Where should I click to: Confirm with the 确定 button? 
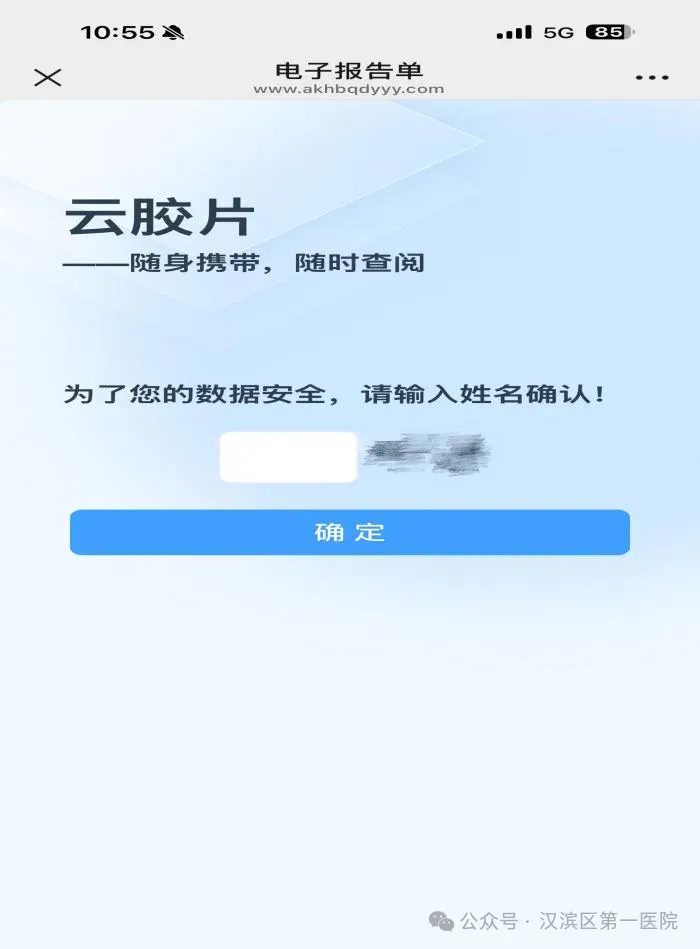349,532
